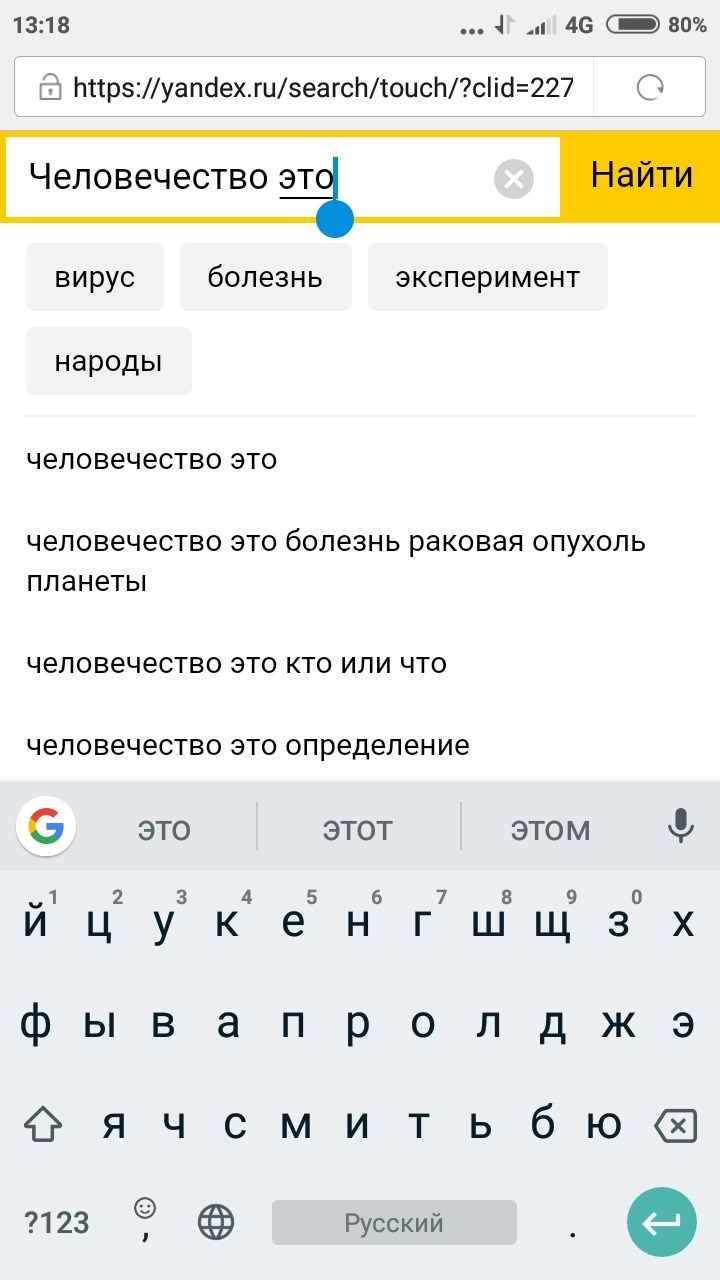Image resolution: width=720 pixels, height=1280 pixels.
Task: Open suggestion человечество это определение
Action: tap(247, 746)
